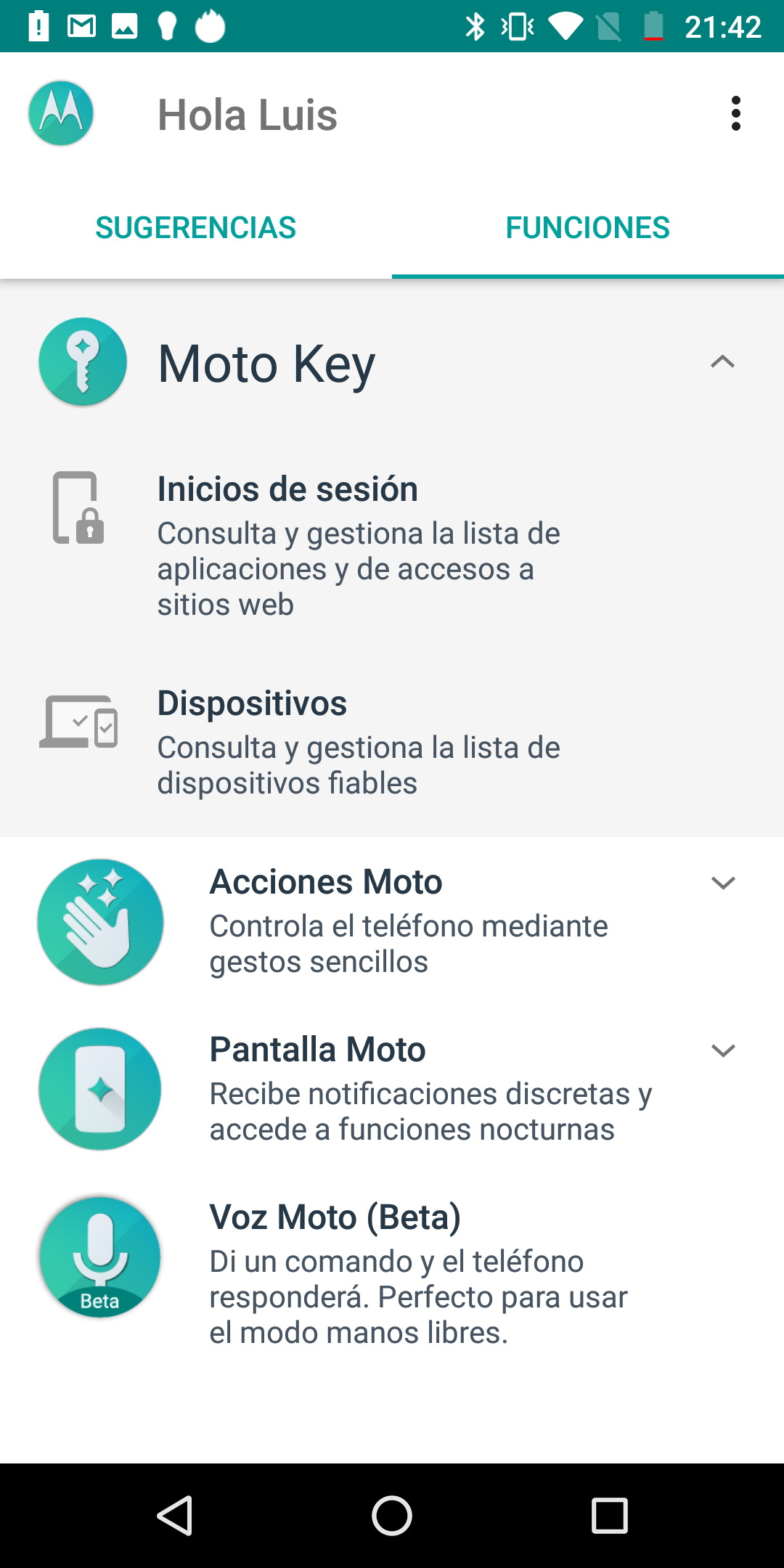Select the Funciones tab
The image size is (784, 1568).
click(x=588, y=227)
